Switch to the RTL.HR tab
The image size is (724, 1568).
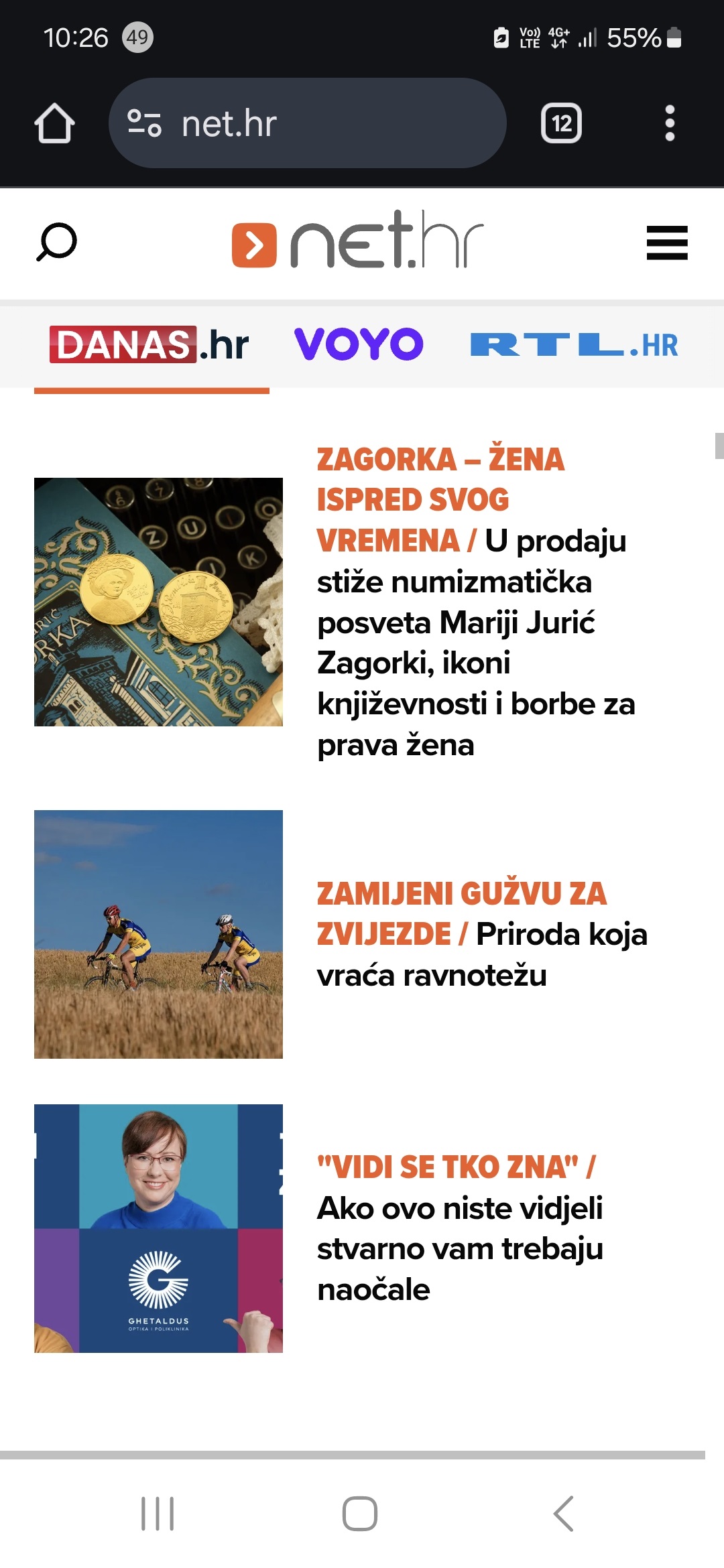(x=574, y=345)
